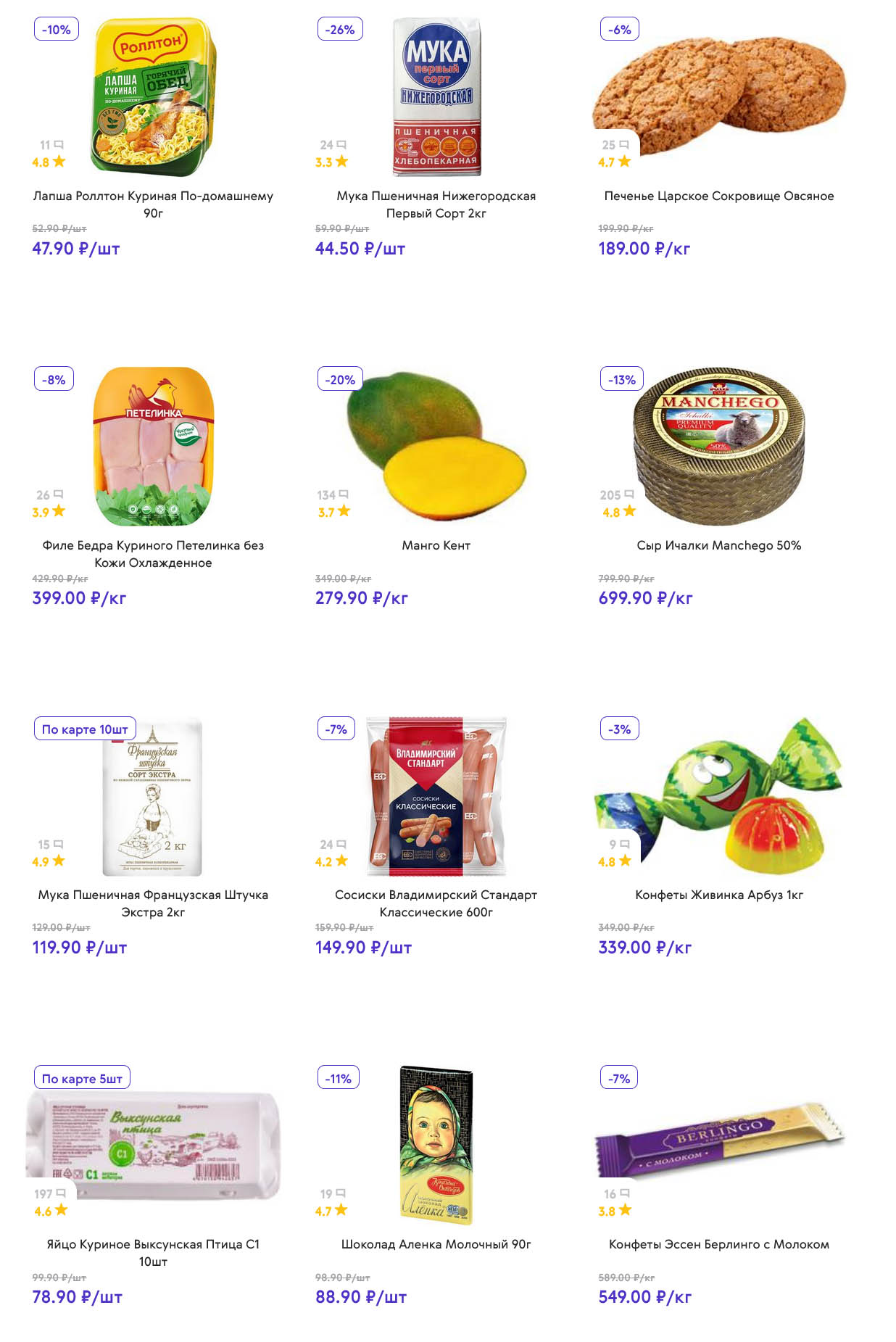896x1342 pixels.
Task: Open Мука Французская Штучка Экстра 2кг
Action: coord(153,797)
